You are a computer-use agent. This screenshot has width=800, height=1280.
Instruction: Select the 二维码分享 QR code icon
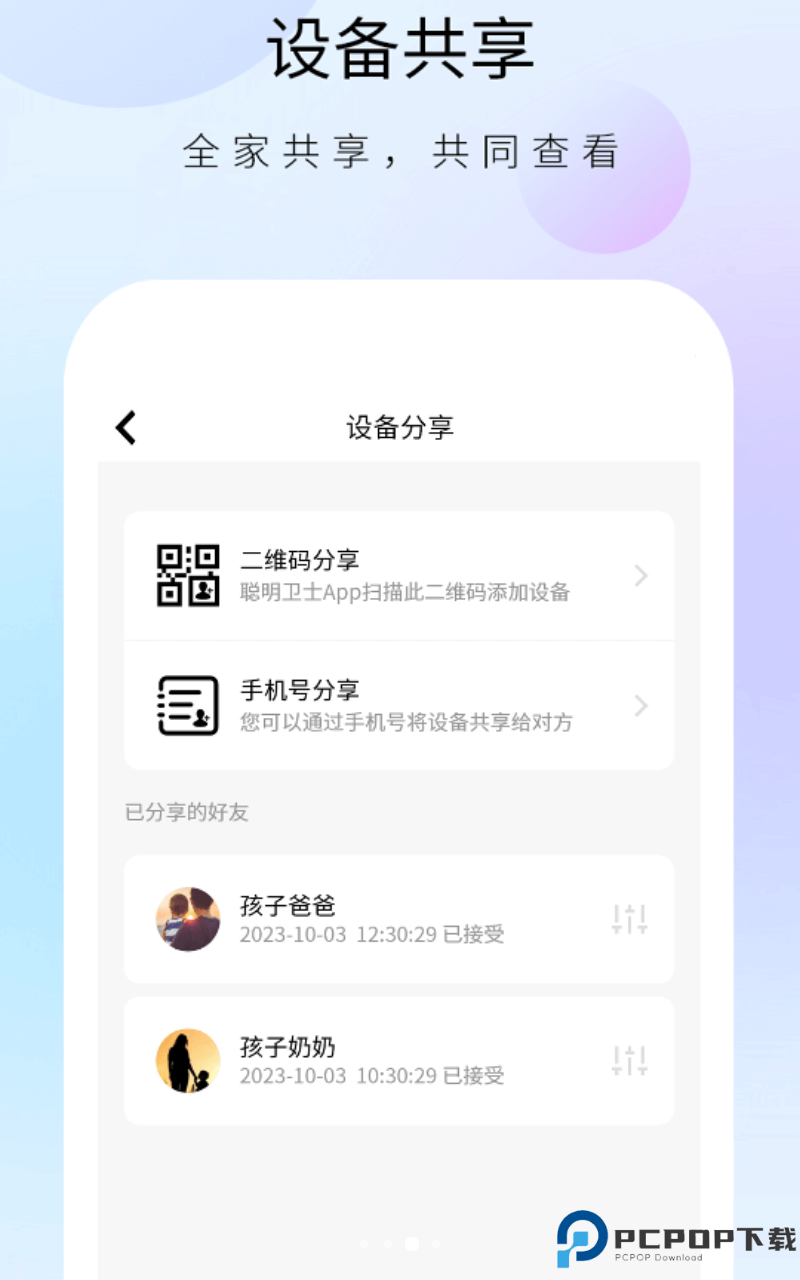click(187, 575)
